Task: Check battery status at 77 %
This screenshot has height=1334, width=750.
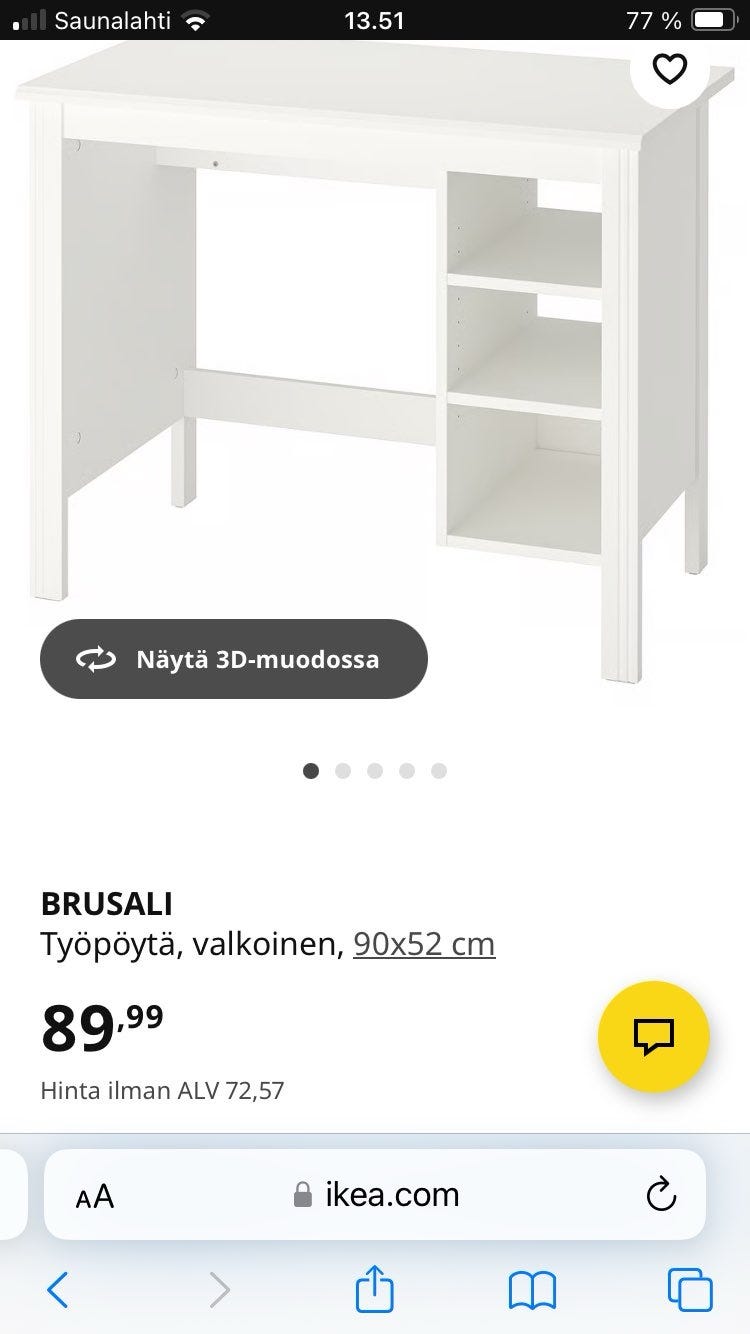Action: click(x=655, y=19)
